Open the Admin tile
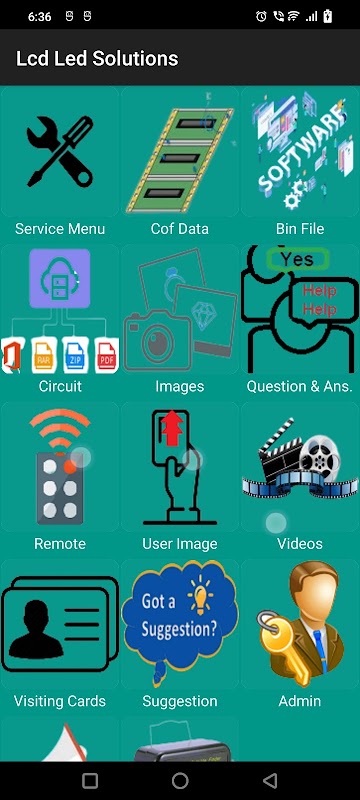360x800 pixels. [x=300, y=636]
